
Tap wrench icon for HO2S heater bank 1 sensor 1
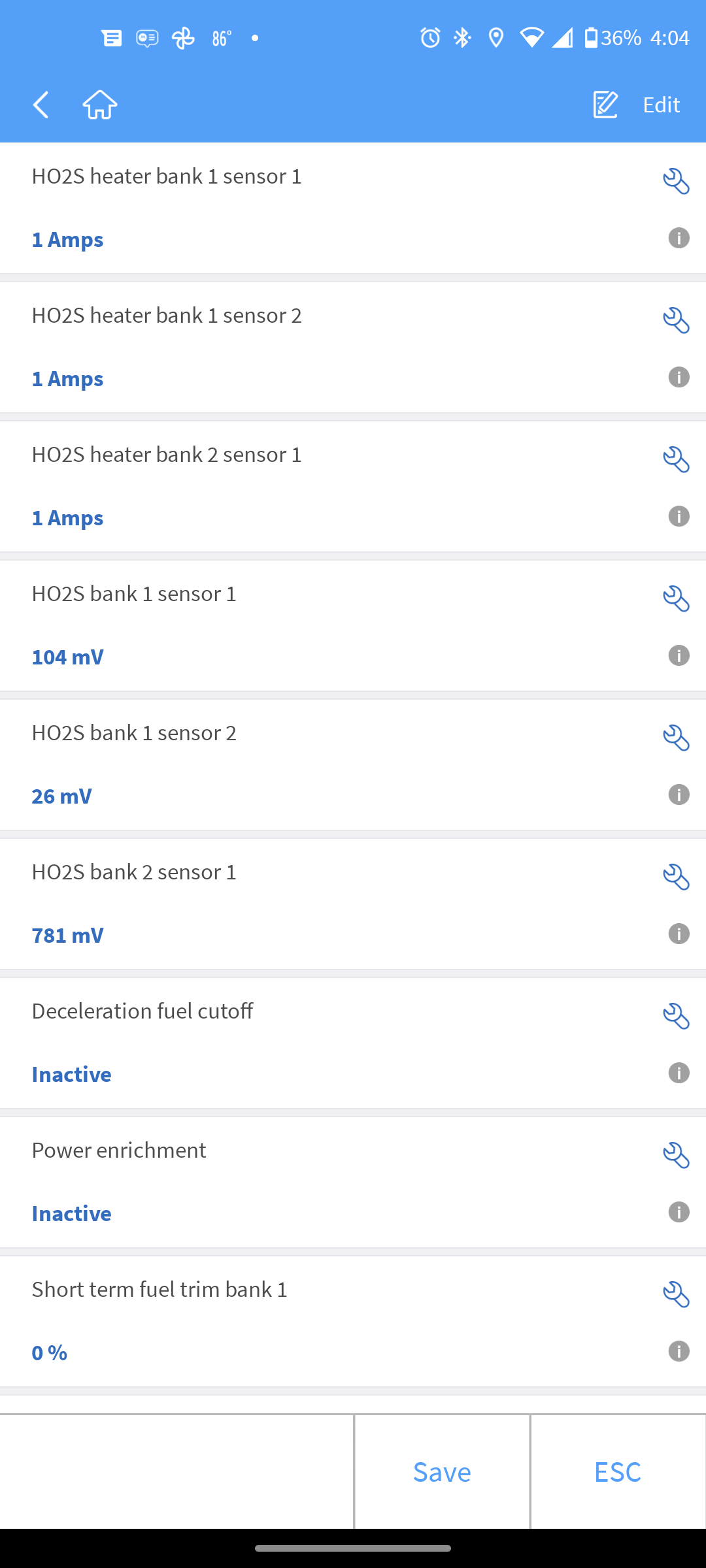(677, 182)
